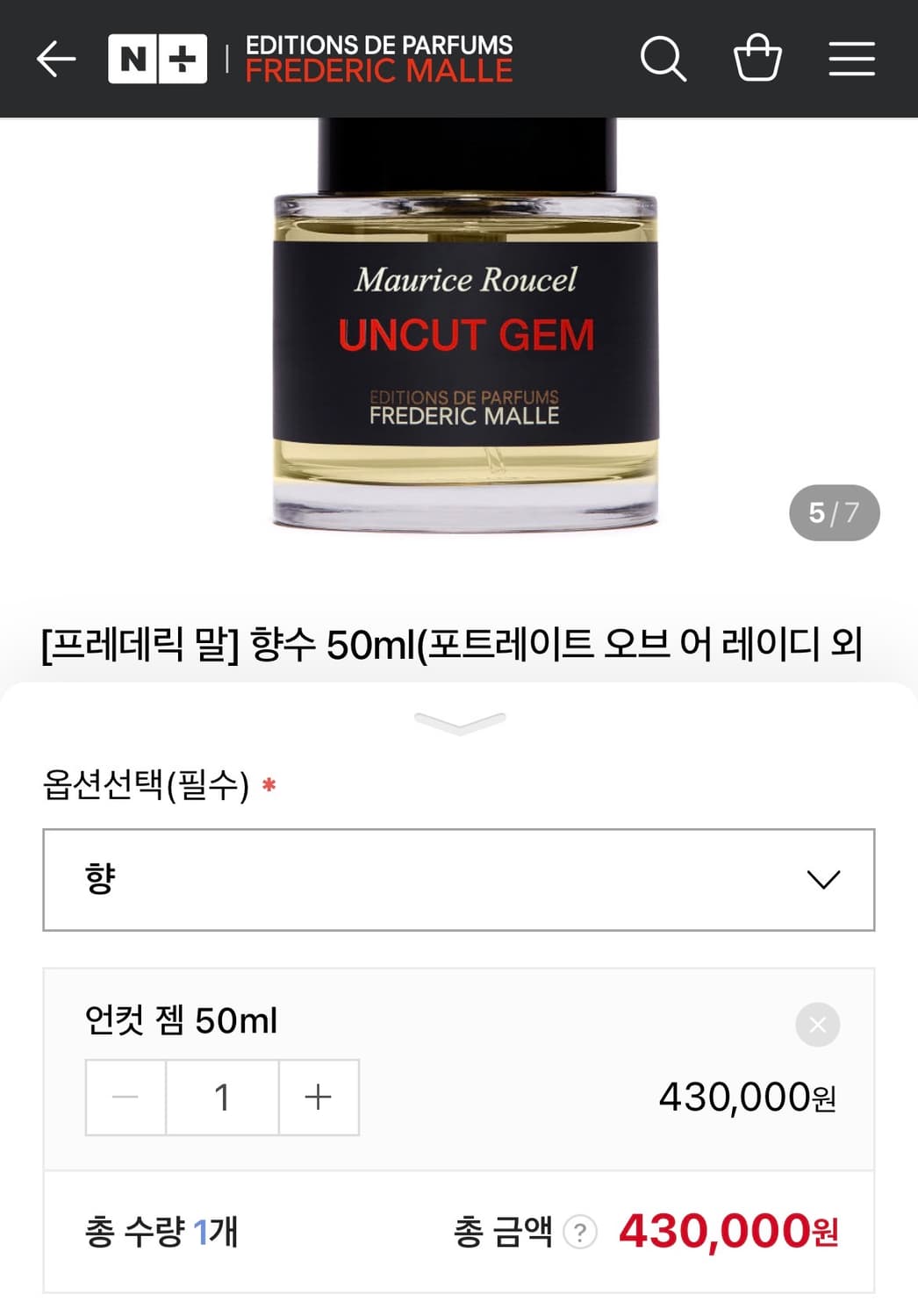This screenshot has width=918, height=1316.
Task: Click the 언컷 젬 50ml option label
Action: (x=179, y=1020)
